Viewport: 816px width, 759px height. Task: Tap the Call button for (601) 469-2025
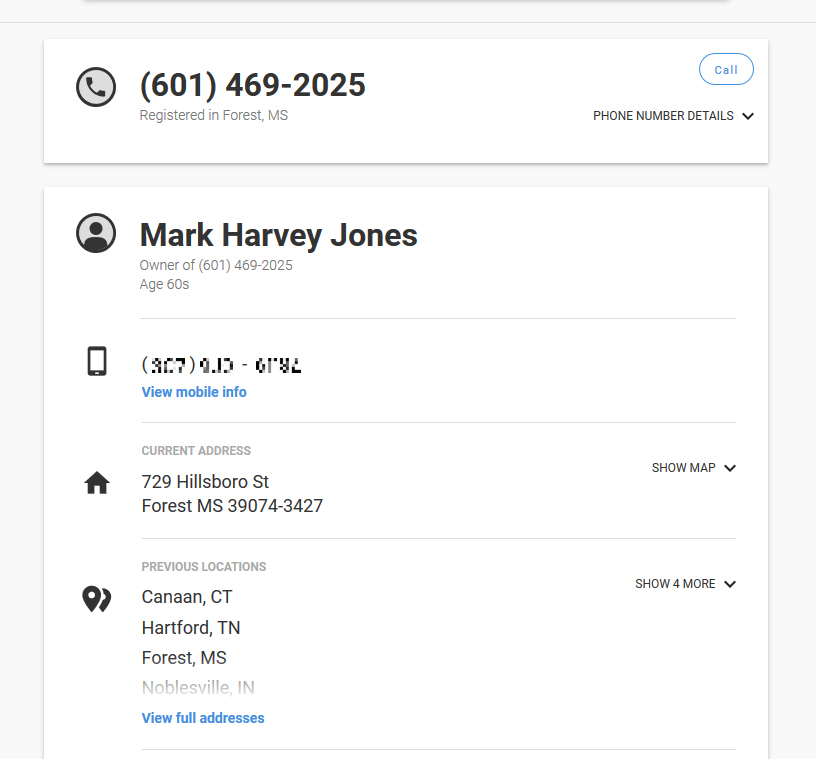(x=726, y=70)
